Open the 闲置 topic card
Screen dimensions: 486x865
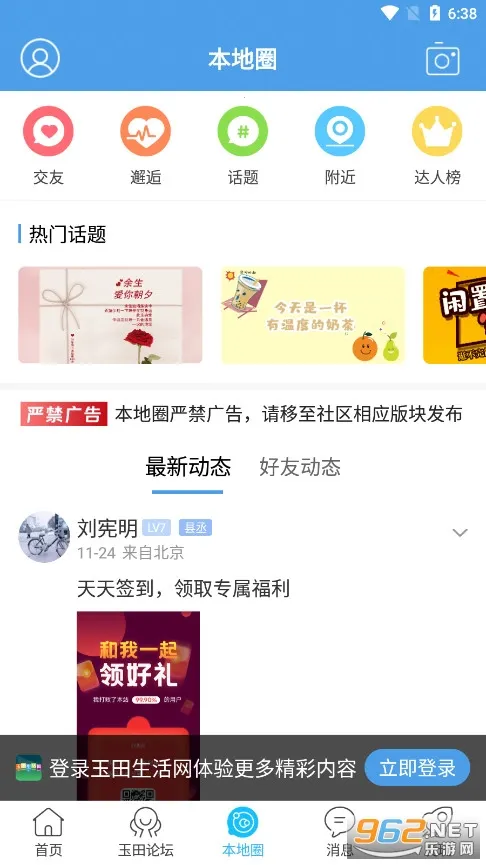[x=455, y=315]
